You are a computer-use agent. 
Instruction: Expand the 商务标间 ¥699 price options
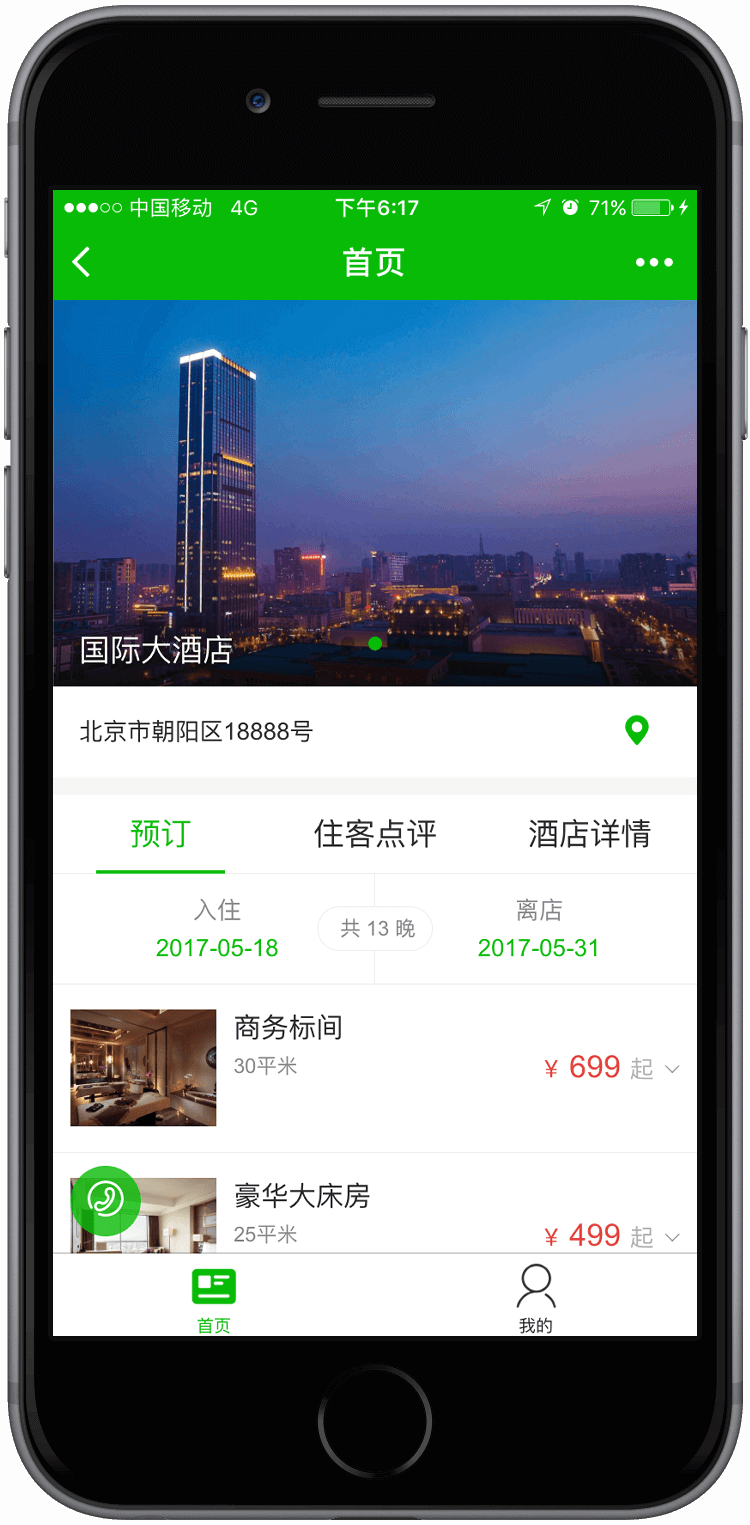[672, 1069]
